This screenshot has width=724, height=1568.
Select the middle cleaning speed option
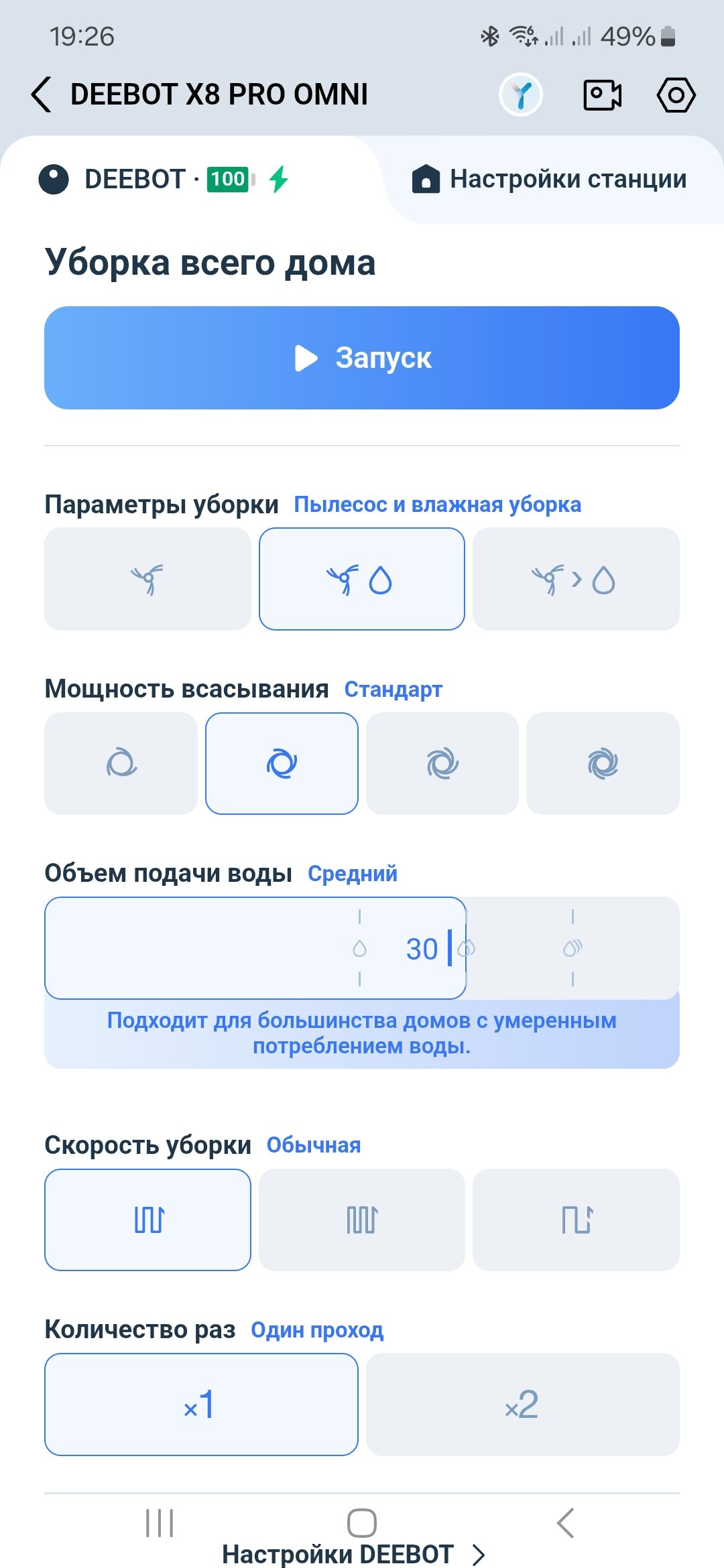(x=362, y=1220)
